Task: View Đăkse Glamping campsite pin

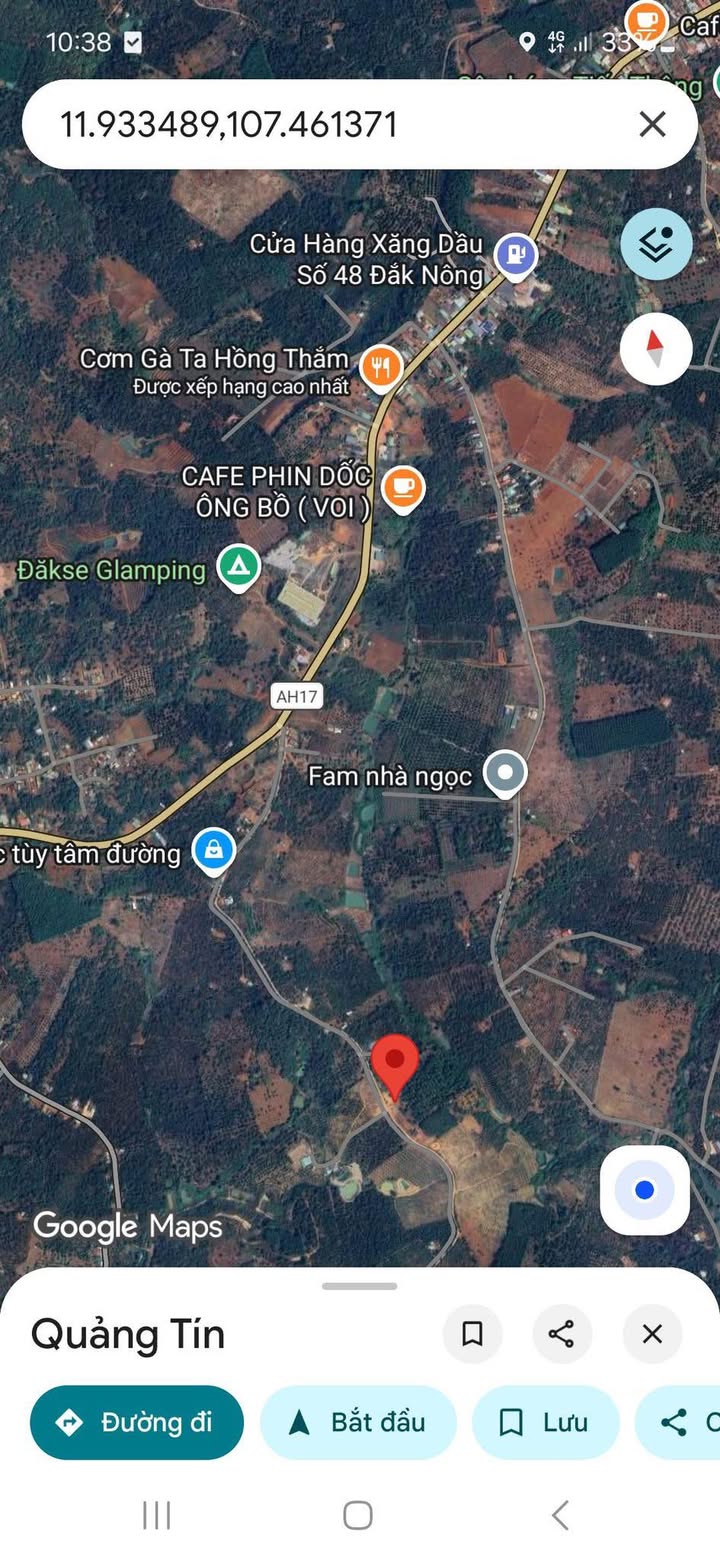Action: 238,567
